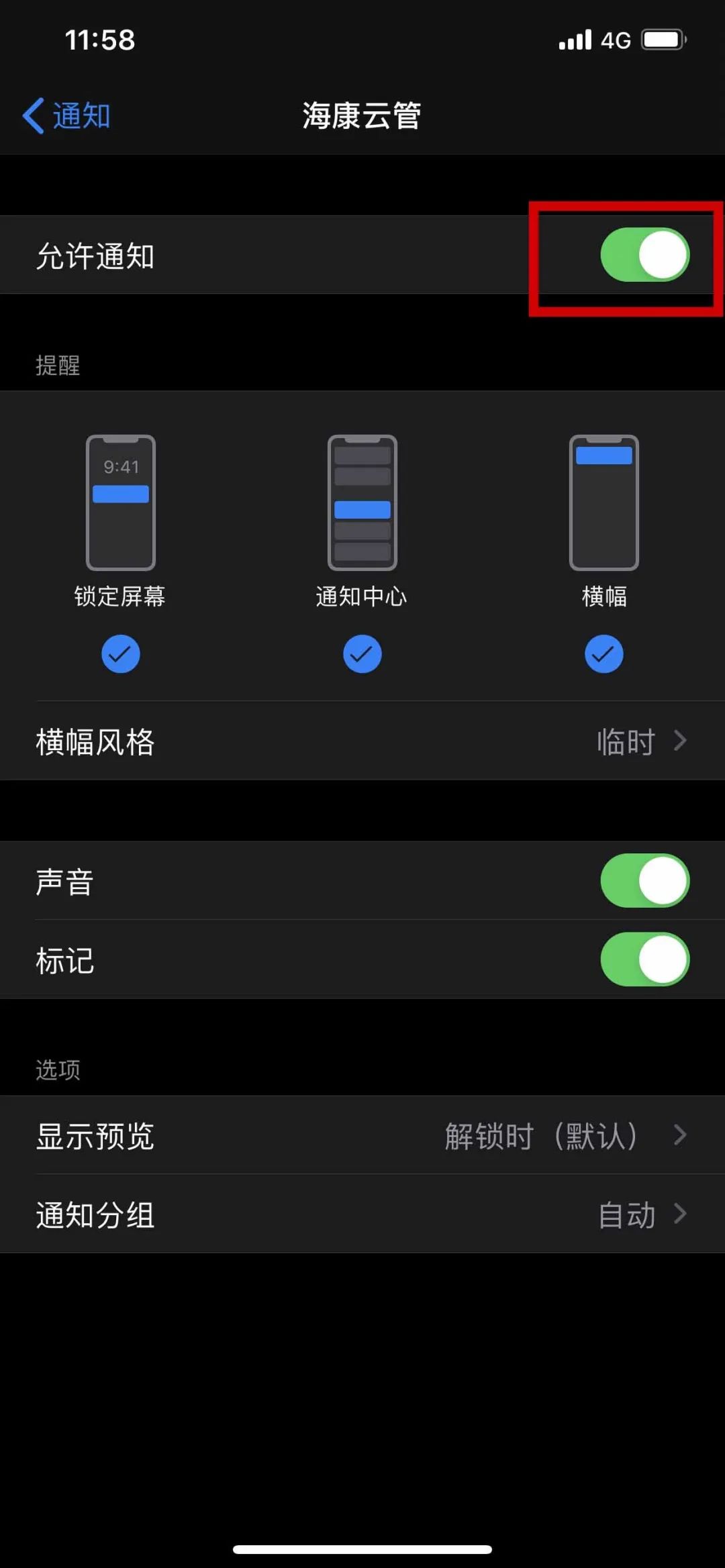Tap the signal strength indicator
725x1568 pixels.
point(574,40)
